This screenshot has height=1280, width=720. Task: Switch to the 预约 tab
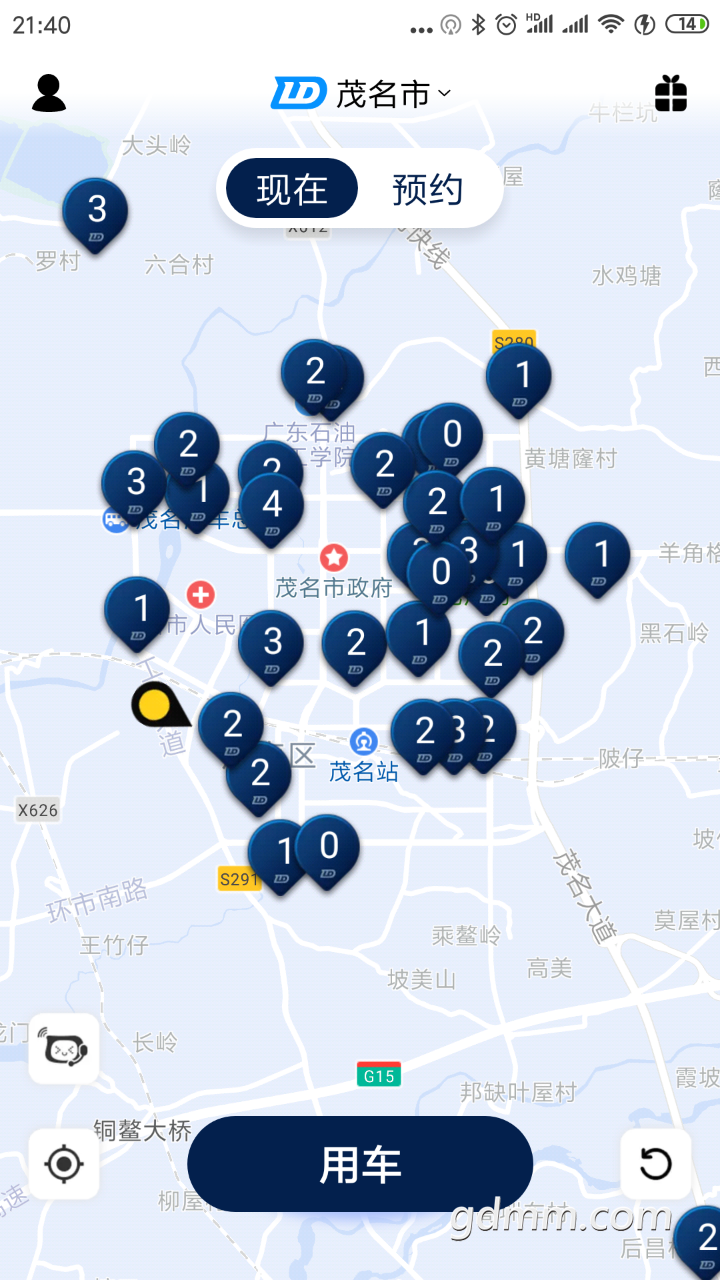coord(427,189)
